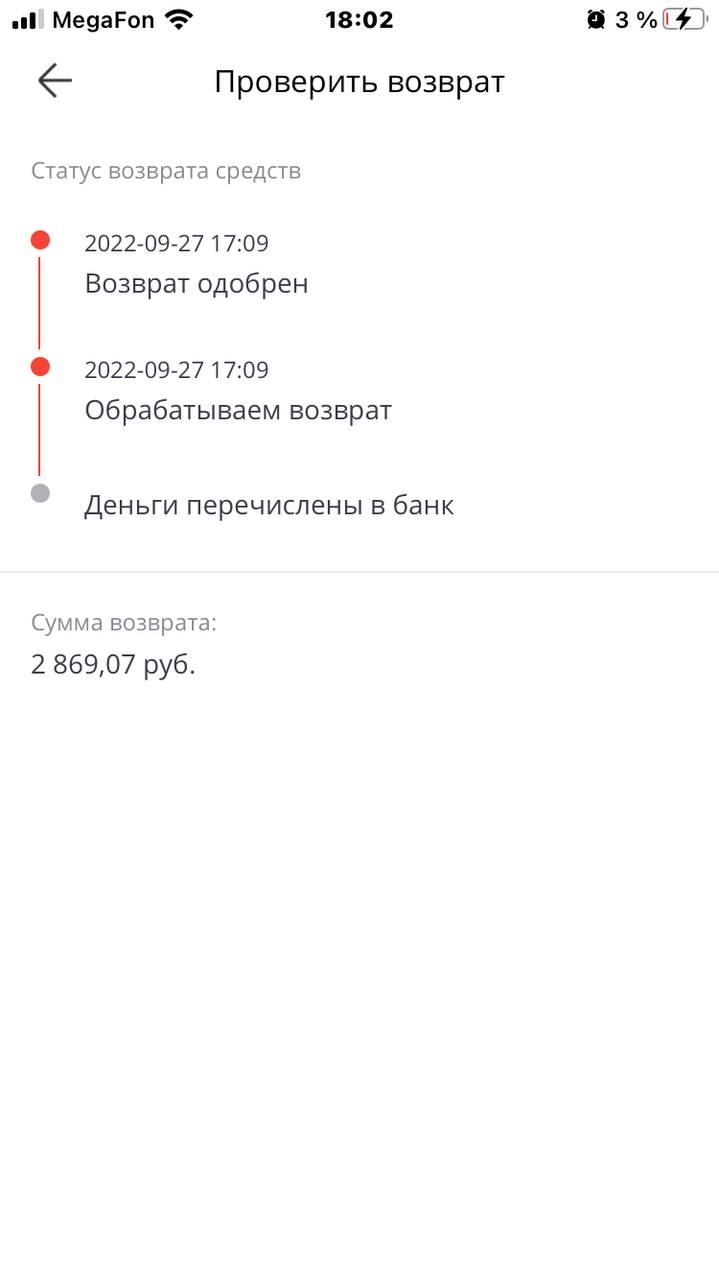Go back using the arrow icon

coord(55,81)
